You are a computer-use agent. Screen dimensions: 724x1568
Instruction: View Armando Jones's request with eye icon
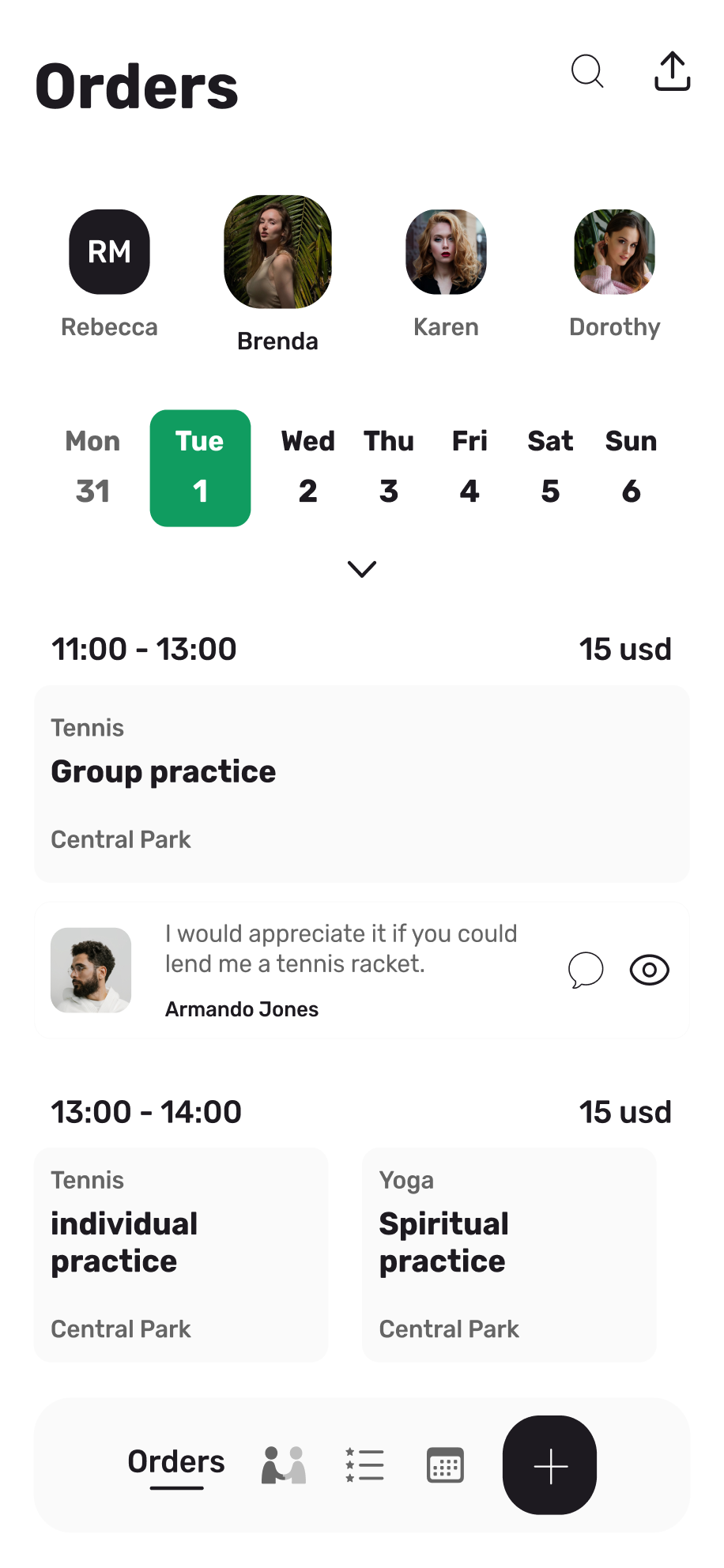(x=650, y=970)
